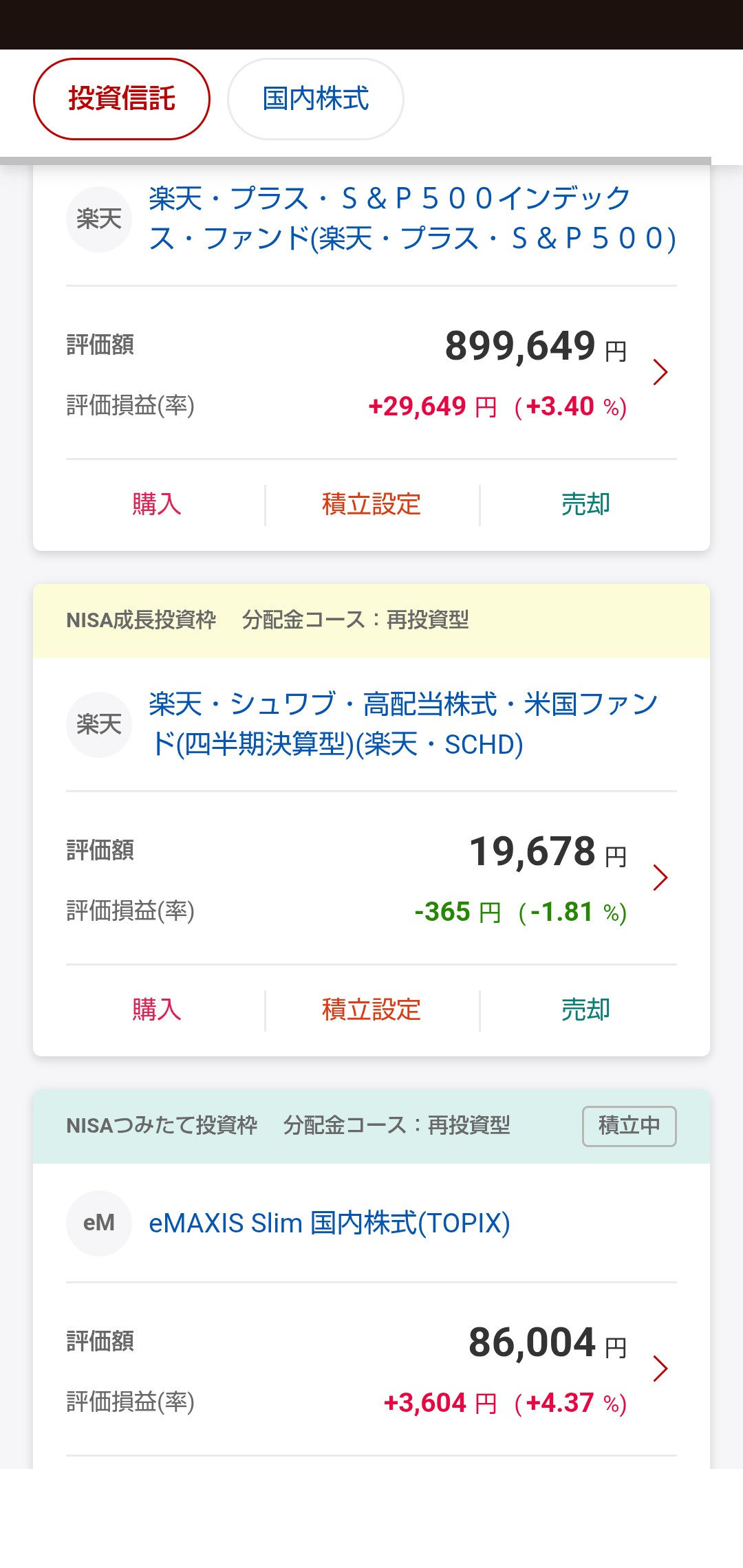The width and height of the screenshot is (743, 1568).
Task: Open the 86,004円 valuation details chevron
Action: click(x=660, y=1369)
